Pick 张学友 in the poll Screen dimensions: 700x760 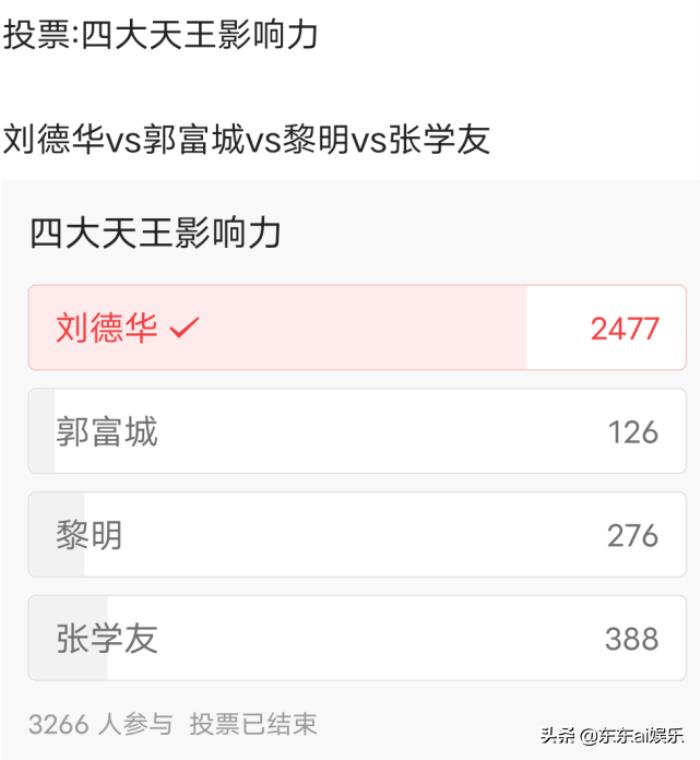tap(357, 638)
